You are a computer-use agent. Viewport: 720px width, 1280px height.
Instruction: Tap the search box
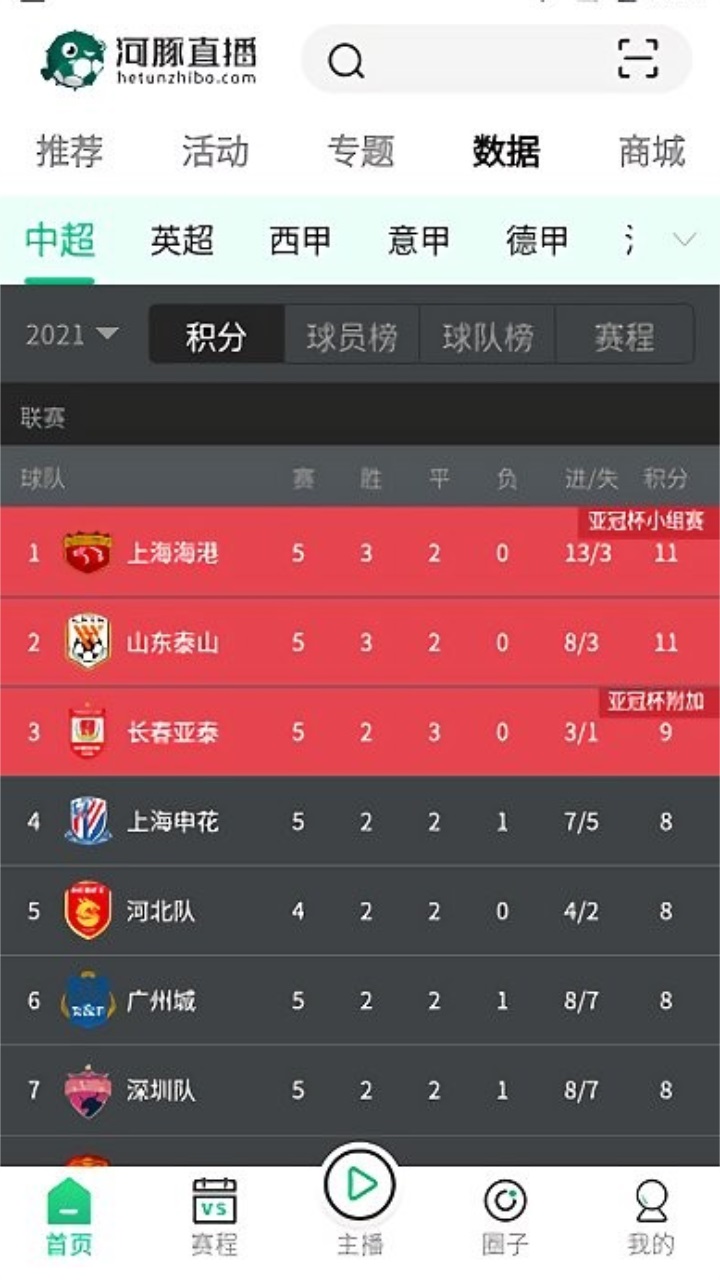click(496, 60)
